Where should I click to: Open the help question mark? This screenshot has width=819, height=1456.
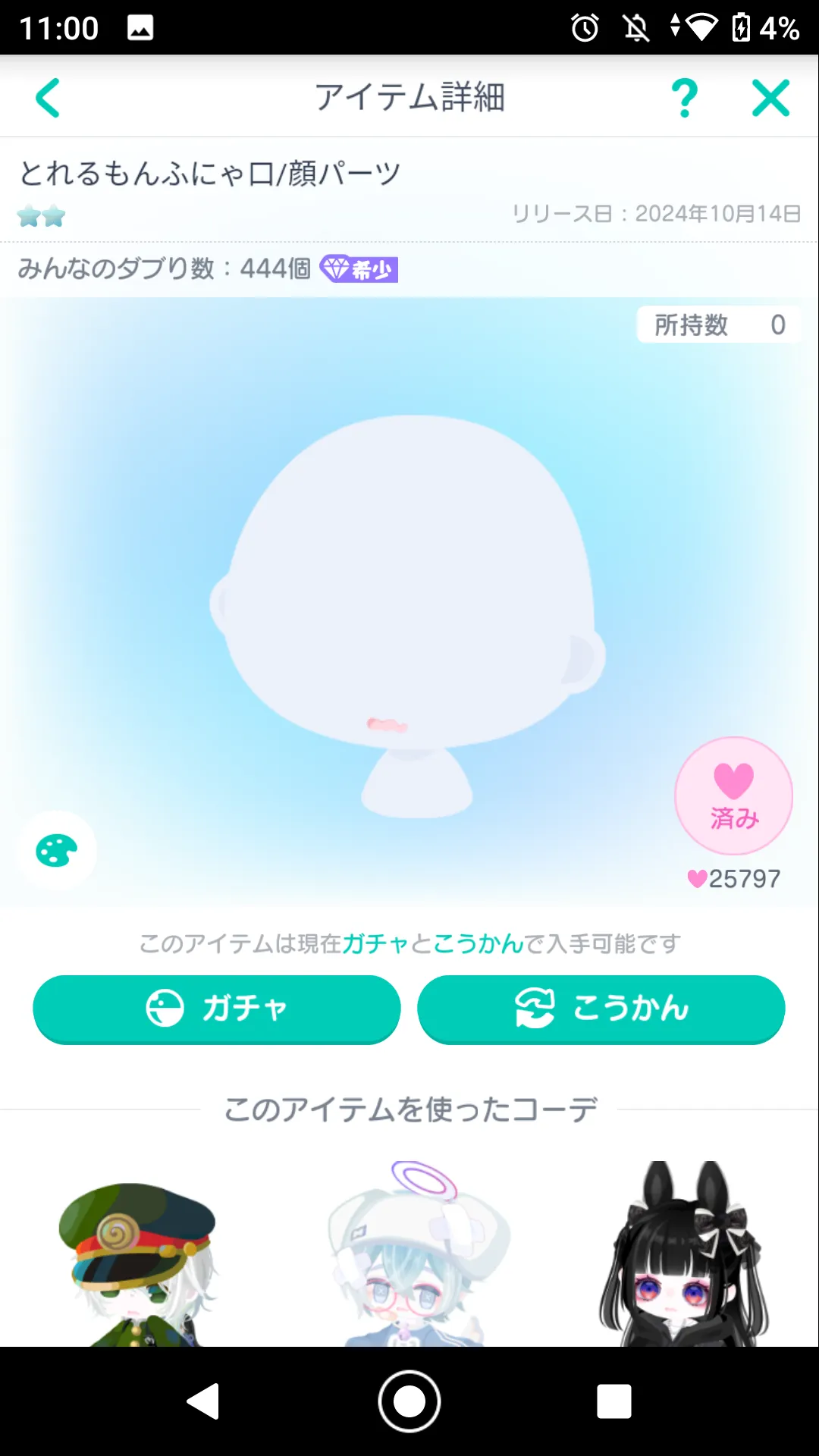685,98
